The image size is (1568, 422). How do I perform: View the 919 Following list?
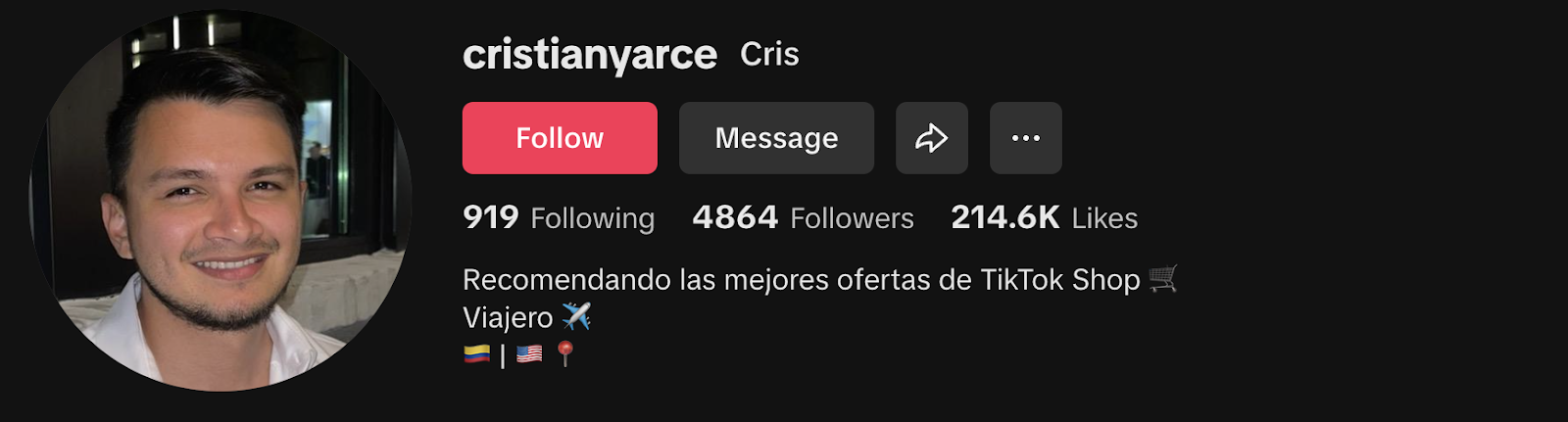coord(559,217)
